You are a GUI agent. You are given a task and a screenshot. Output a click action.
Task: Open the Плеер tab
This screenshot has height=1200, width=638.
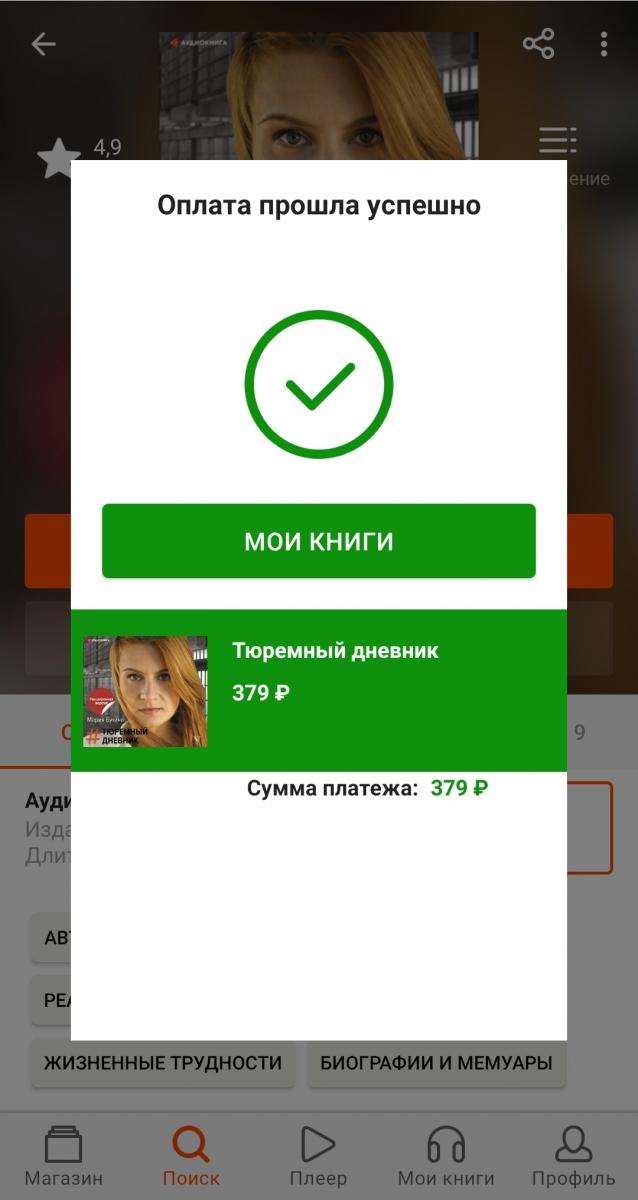coord(318,1156)
